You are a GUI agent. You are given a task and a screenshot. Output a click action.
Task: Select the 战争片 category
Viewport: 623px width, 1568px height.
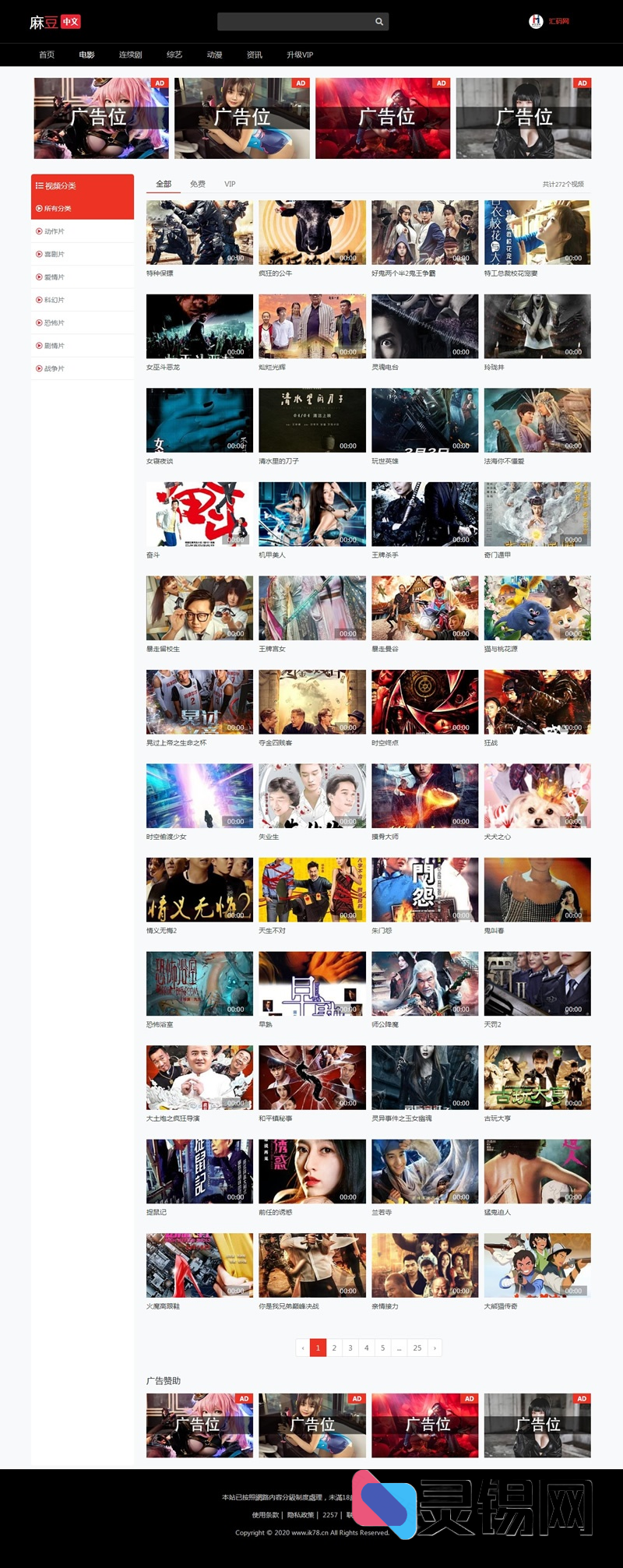(x=54, y=368)
